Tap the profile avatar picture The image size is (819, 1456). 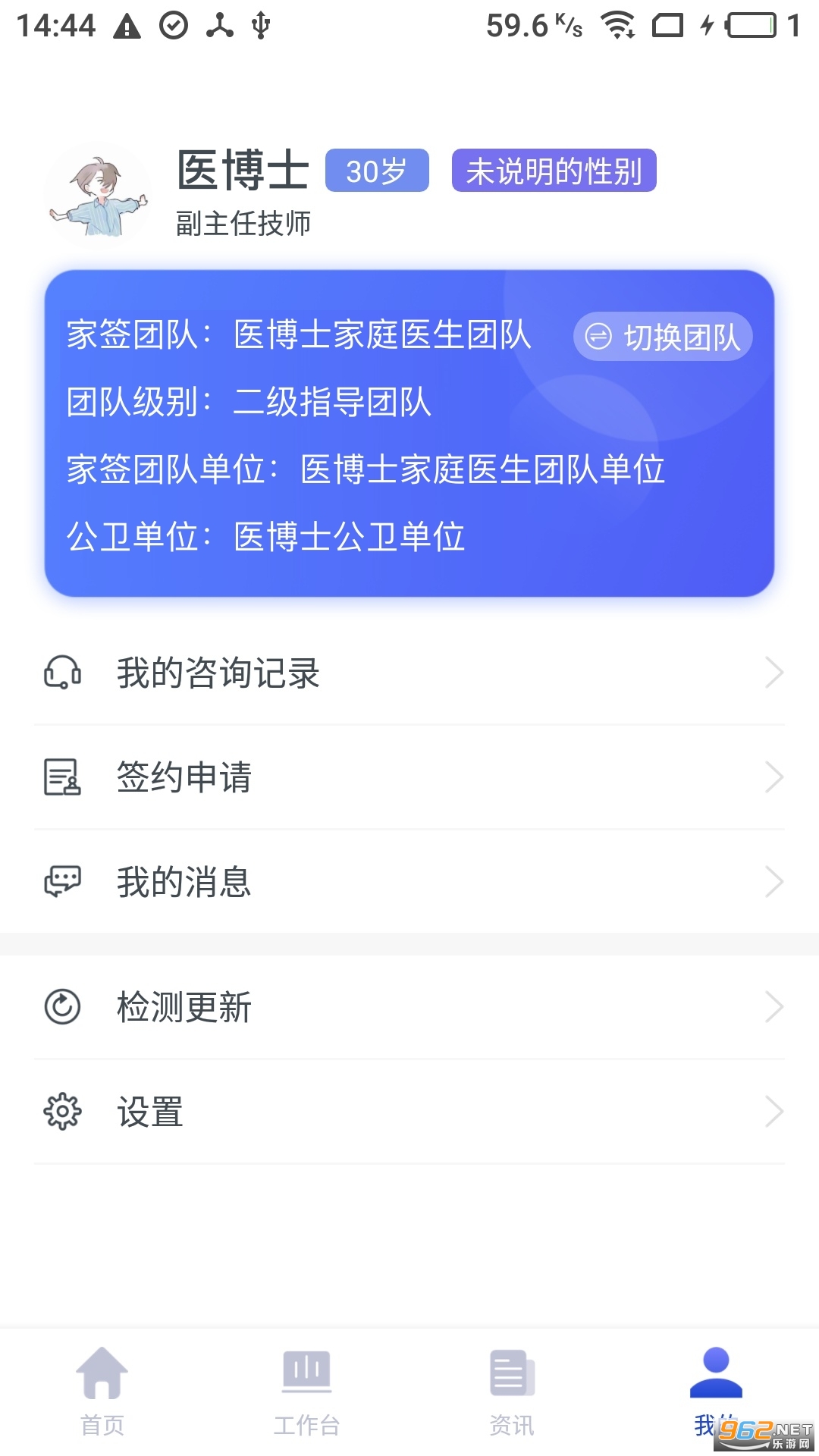point(99,195)
